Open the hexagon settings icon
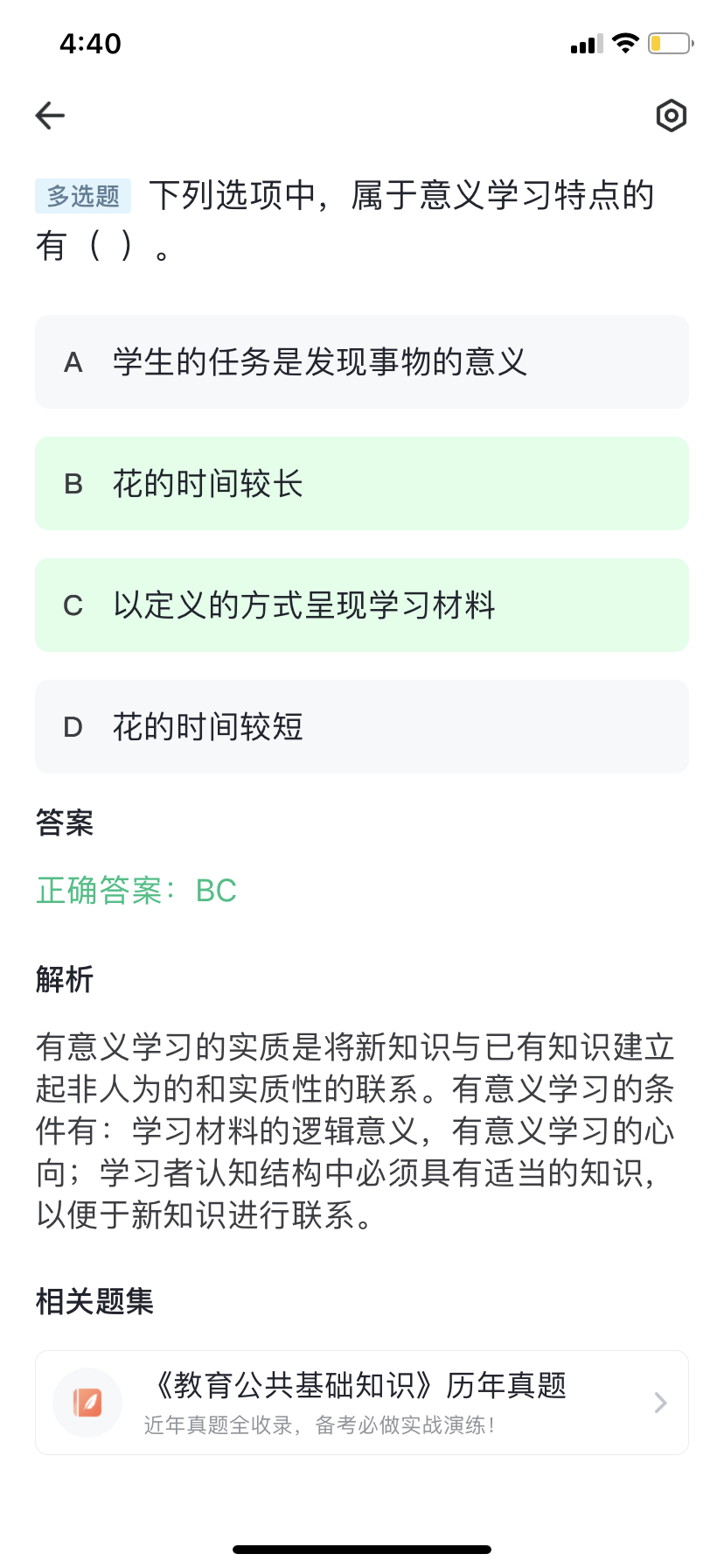 [x=672, y=115]
